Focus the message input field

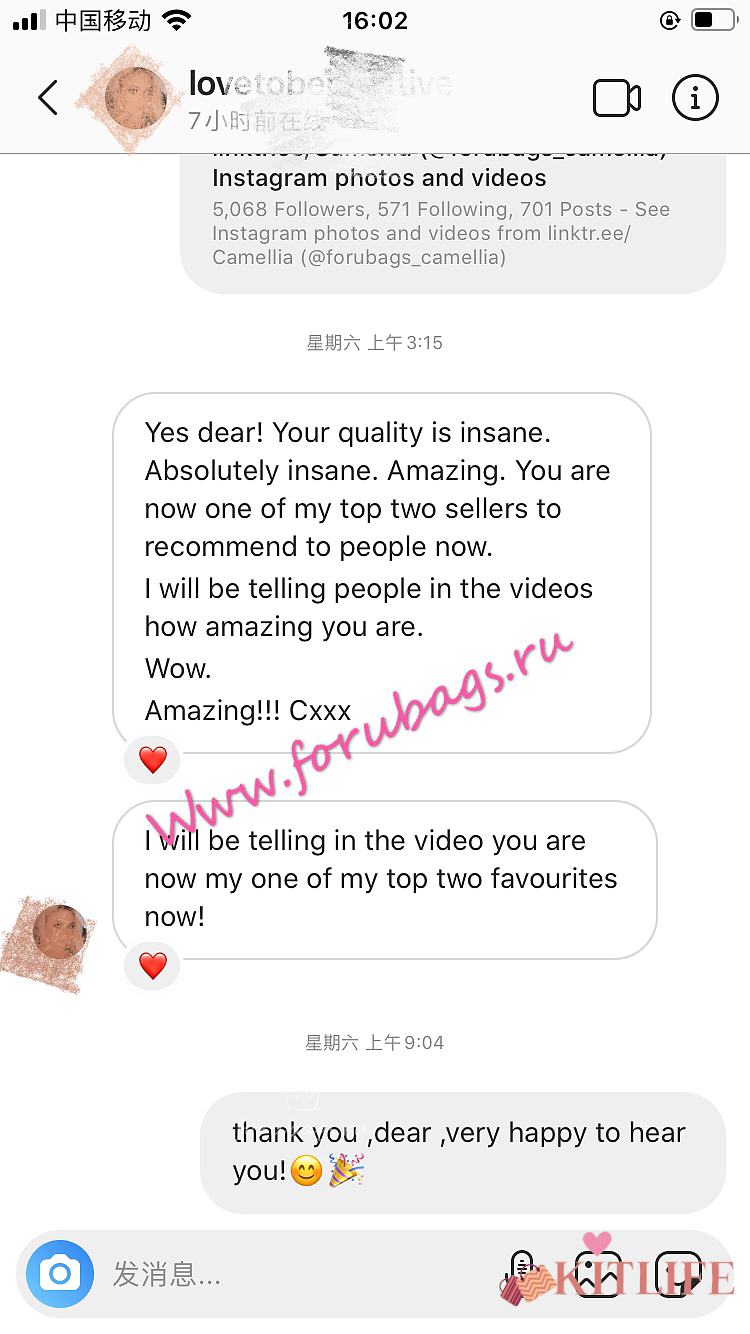point(290,1274)
